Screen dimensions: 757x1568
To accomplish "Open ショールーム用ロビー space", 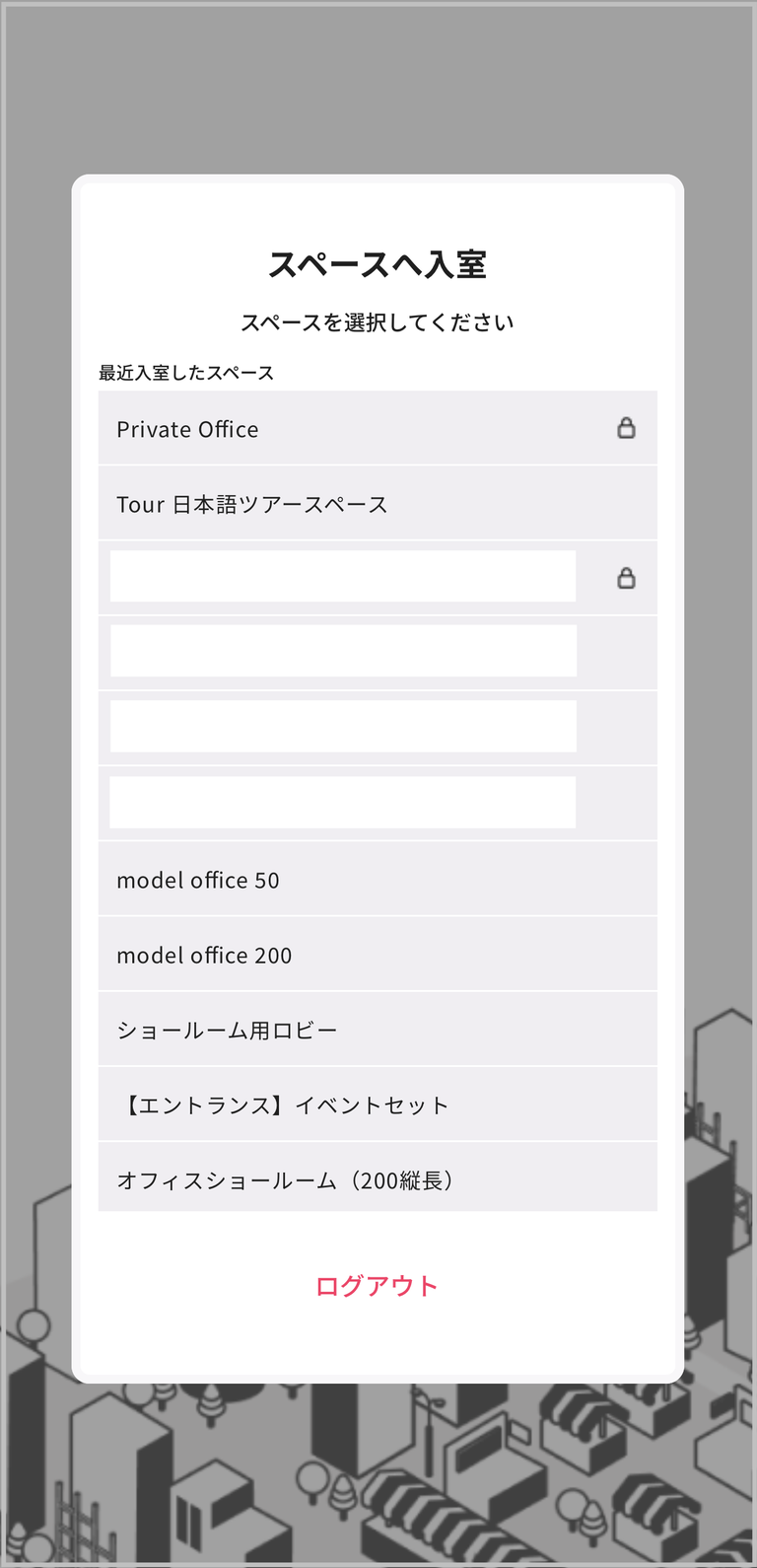I will click(x=378, y=1029).
